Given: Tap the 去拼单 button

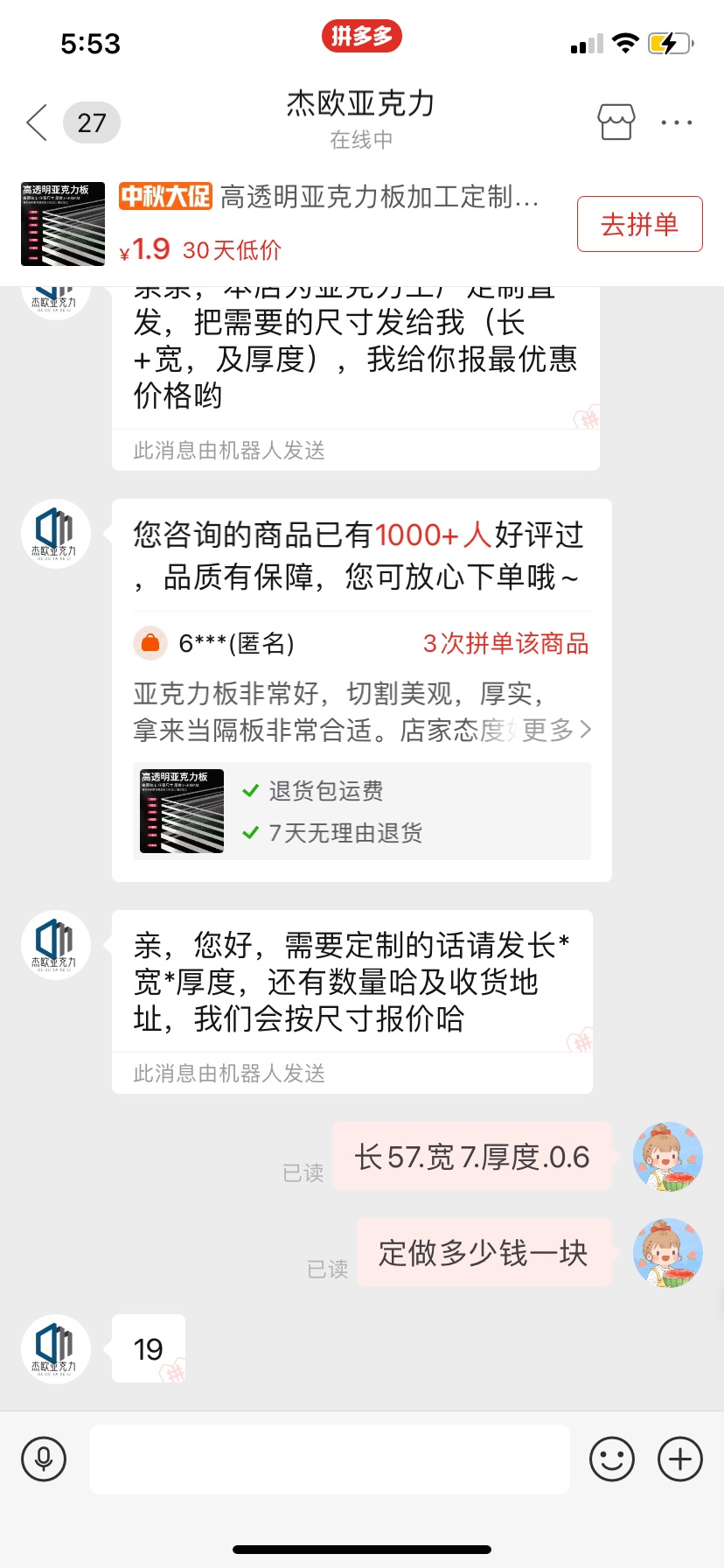Looking at the screenshot, I should pos(640,224).
